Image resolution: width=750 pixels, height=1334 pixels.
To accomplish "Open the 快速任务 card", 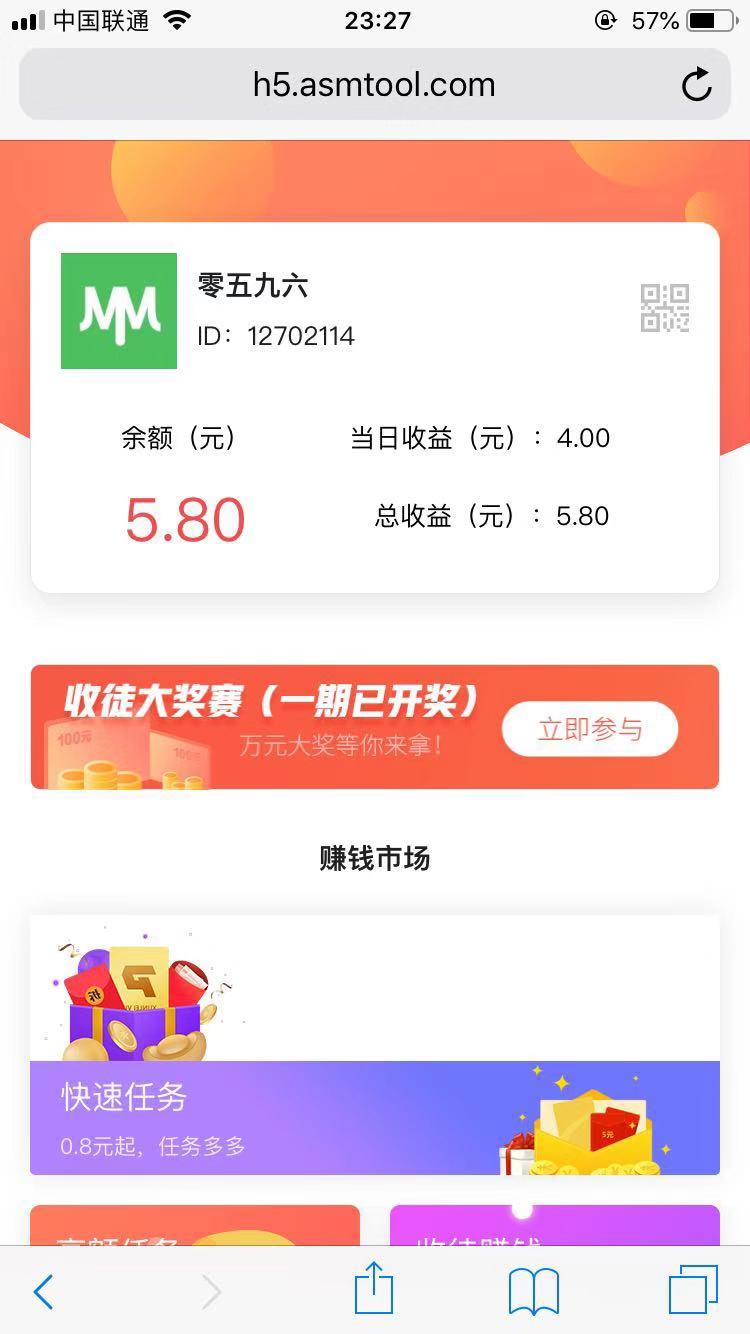I will pos(375,1045).
